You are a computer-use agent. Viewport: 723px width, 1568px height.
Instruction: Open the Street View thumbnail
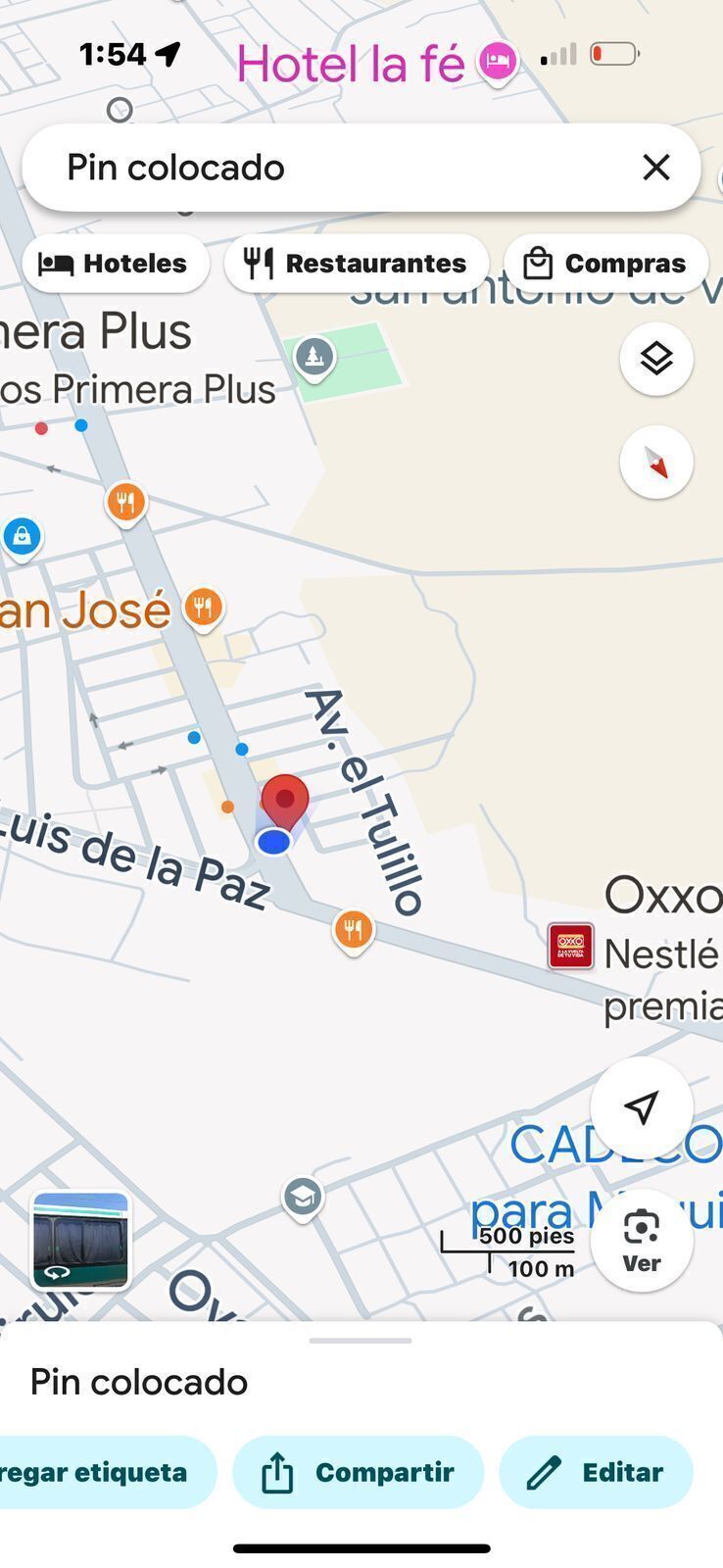point(80,1240)
